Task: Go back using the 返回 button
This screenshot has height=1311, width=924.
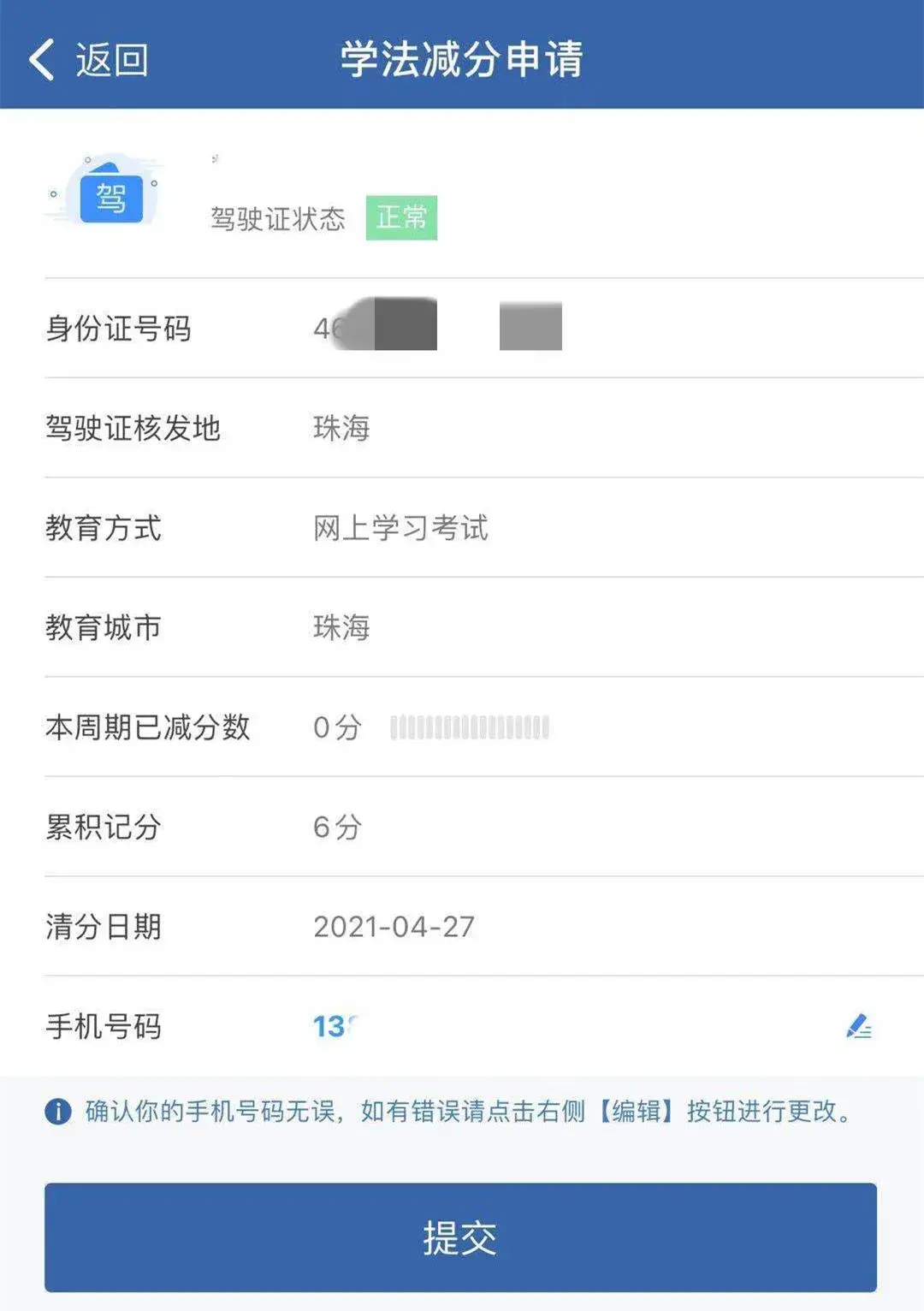Action: click(88, 60)
